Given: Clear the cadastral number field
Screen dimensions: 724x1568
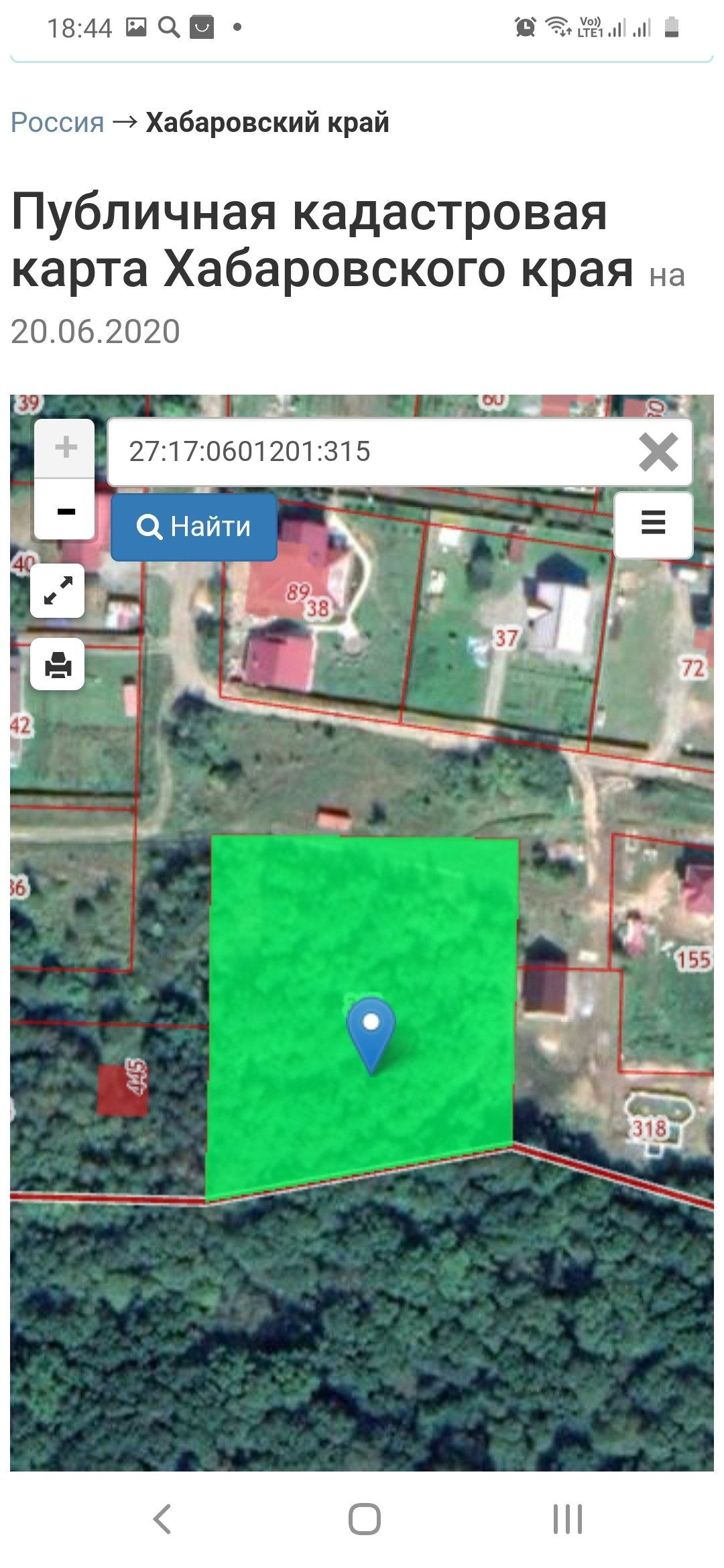Looking at the screenshot, I should pyautogui.click(x=658, y=452).
